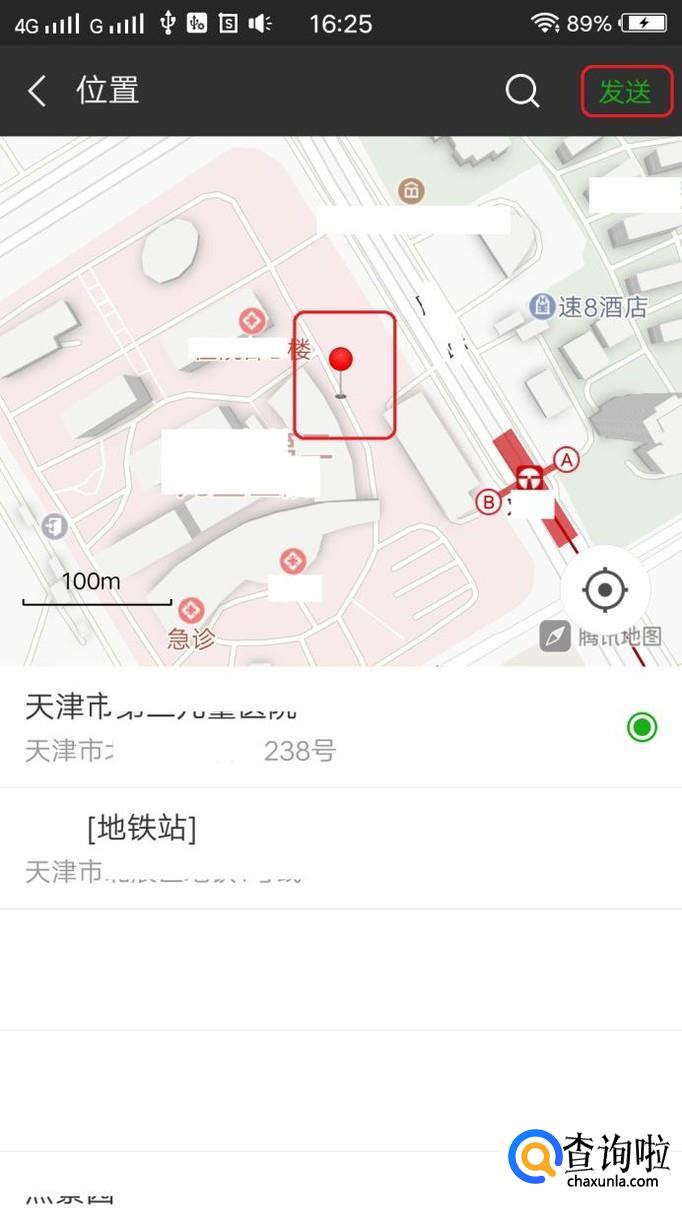Screen dimensions: 682x1212
Task: Tap 发送 to send the location
Action: tap(626, 92)
